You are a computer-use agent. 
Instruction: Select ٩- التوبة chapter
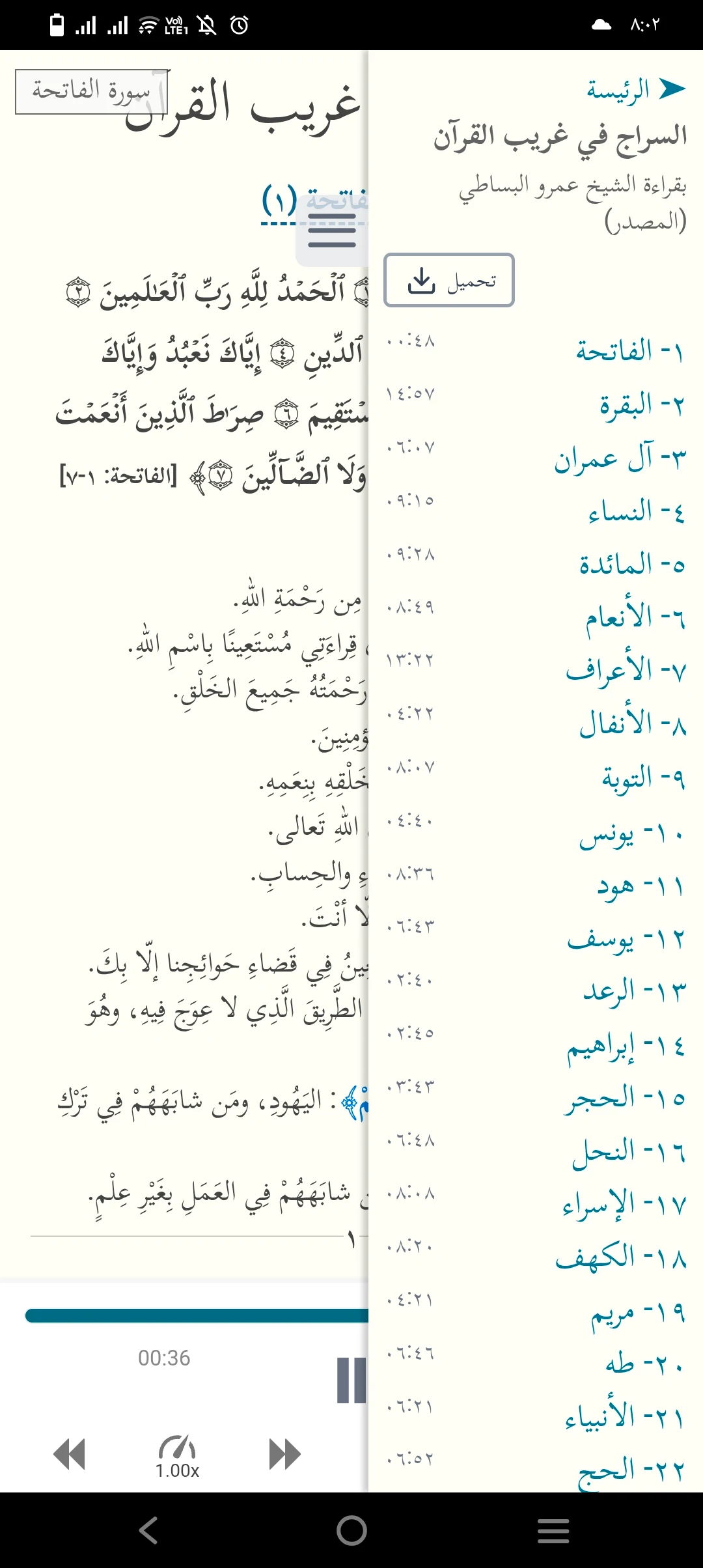coord(642,778)
